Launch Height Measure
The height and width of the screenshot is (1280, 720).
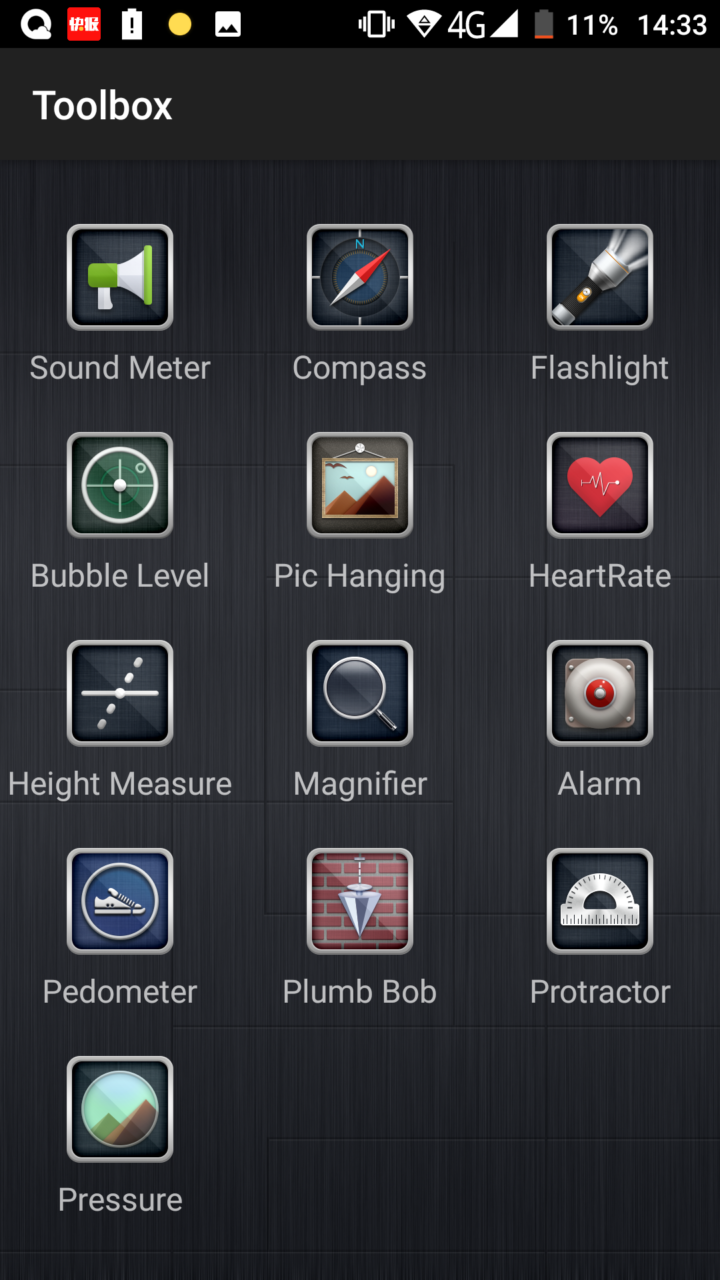point(120,693)
